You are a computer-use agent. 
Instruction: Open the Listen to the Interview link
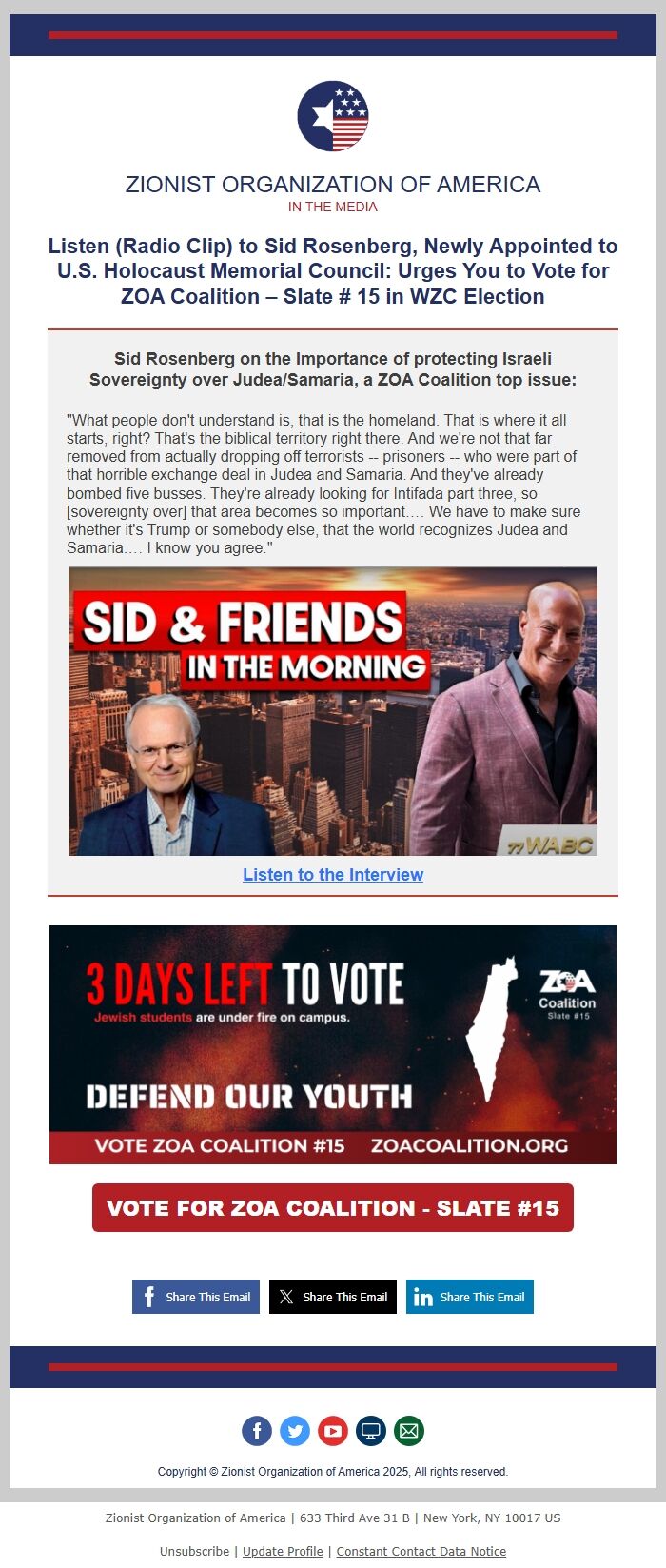333,875
